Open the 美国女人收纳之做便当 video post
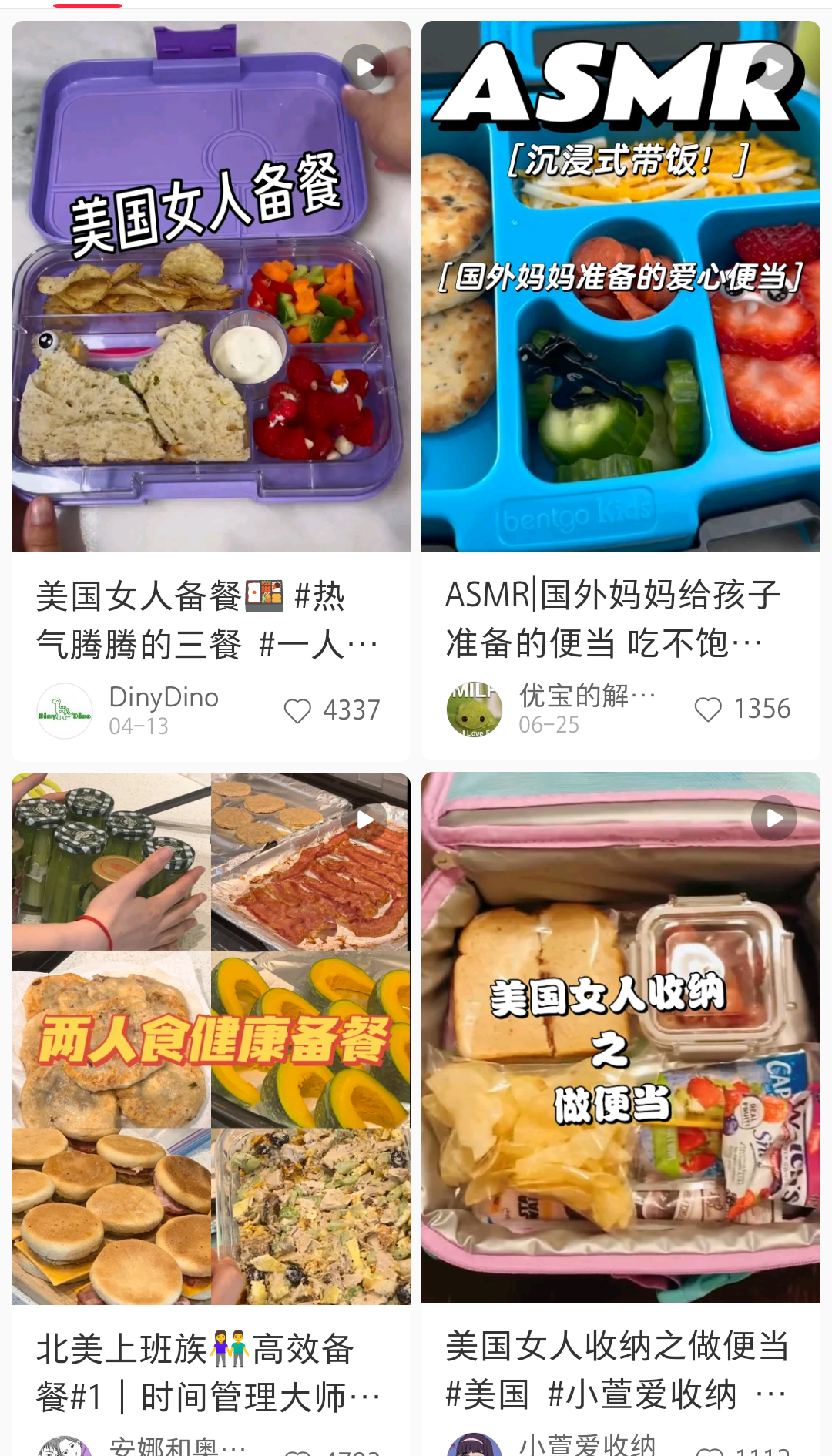The width and height of the screenshot is (832, 1456). tap(620, 1037)
